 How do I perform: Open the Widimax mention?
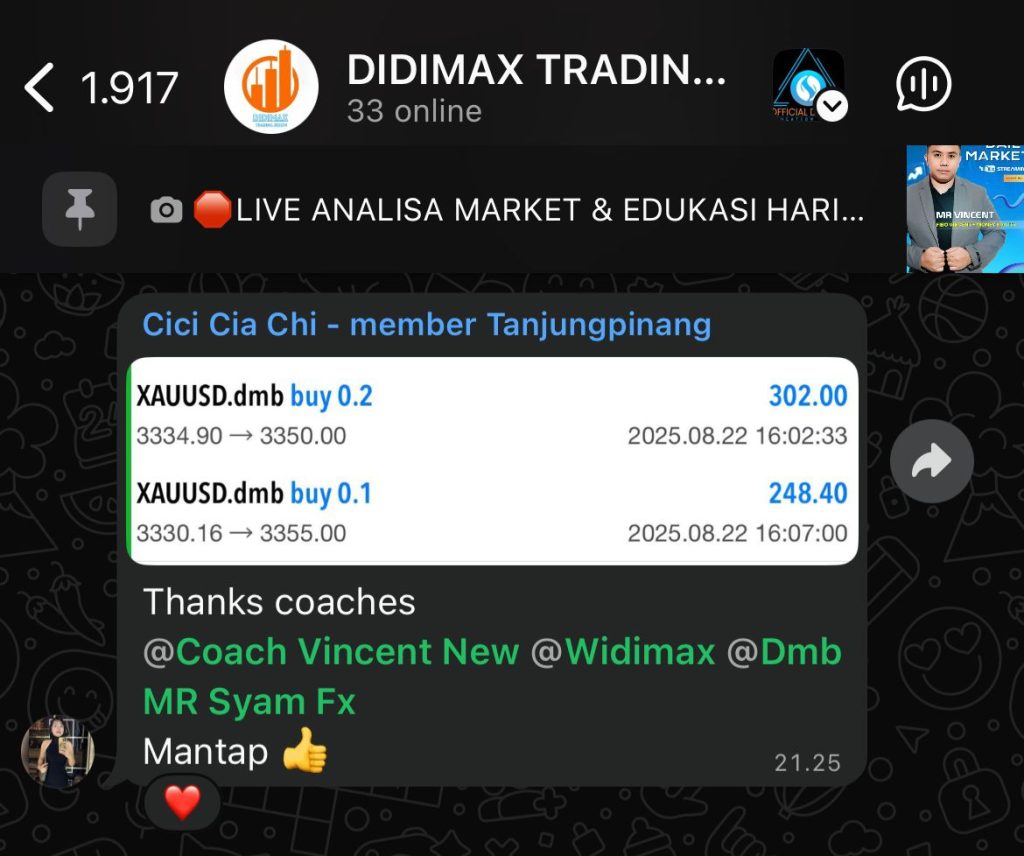click(x=640, y=652)
